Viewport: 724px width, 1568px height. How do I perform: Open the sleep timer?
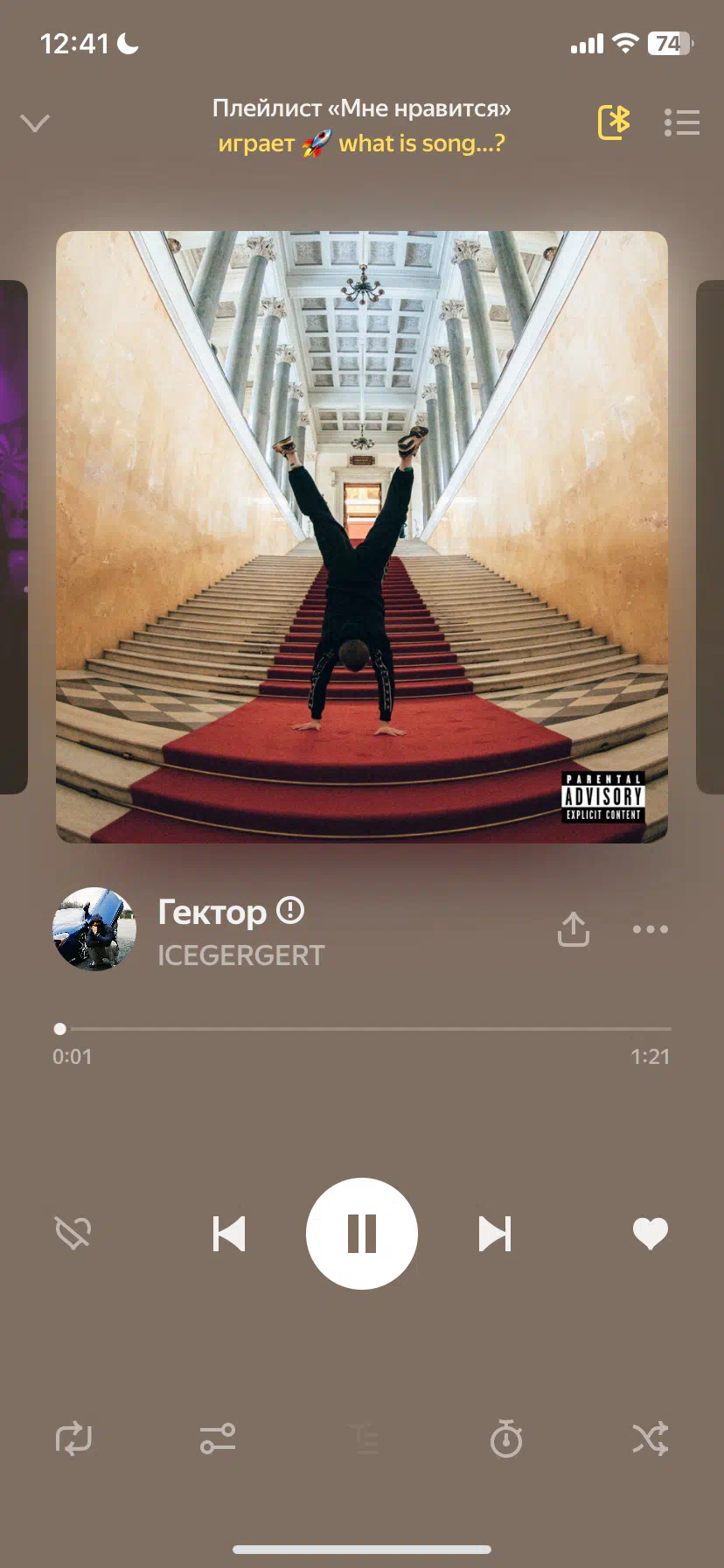[506, 1438]
